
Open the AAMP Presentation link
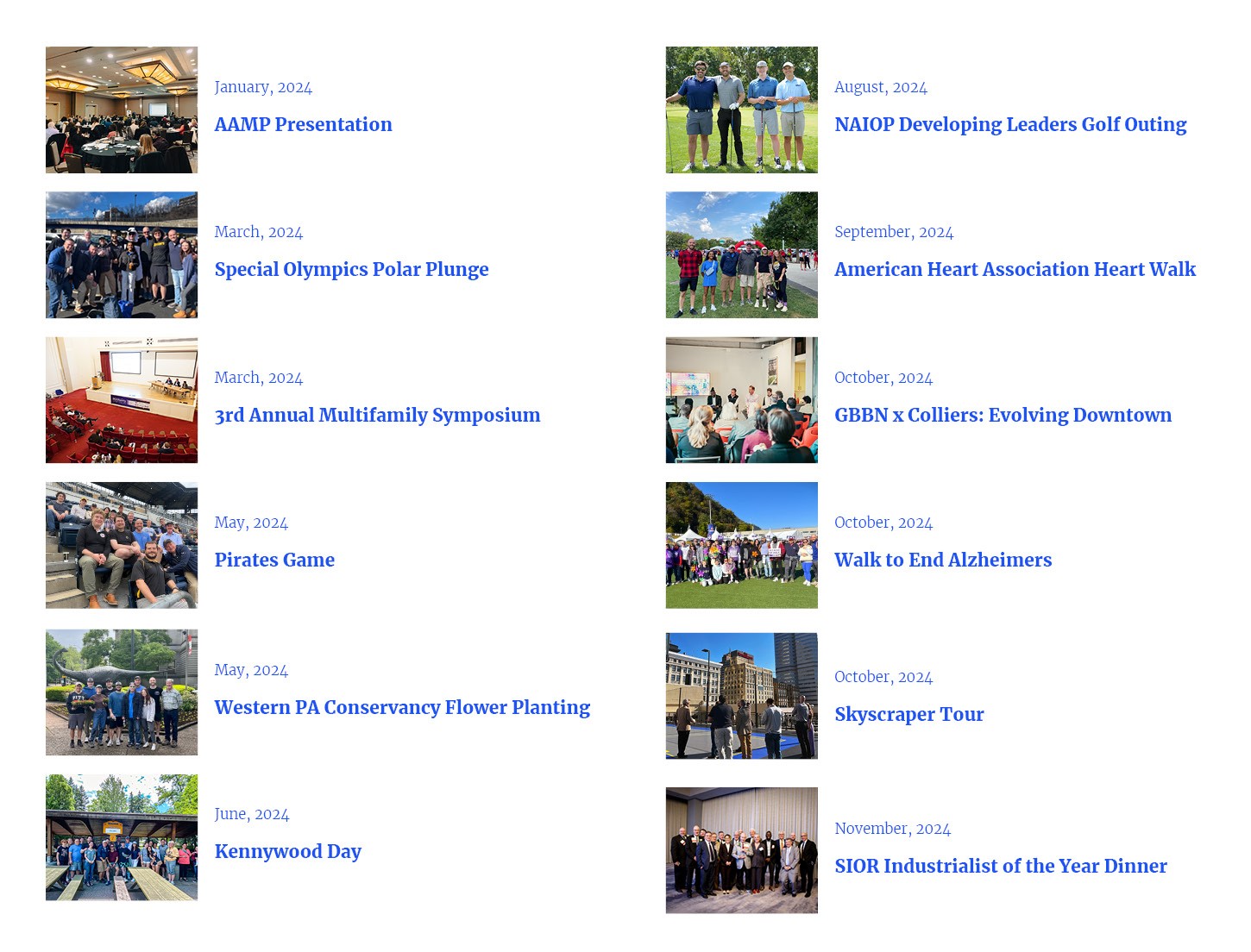[303, 124]
